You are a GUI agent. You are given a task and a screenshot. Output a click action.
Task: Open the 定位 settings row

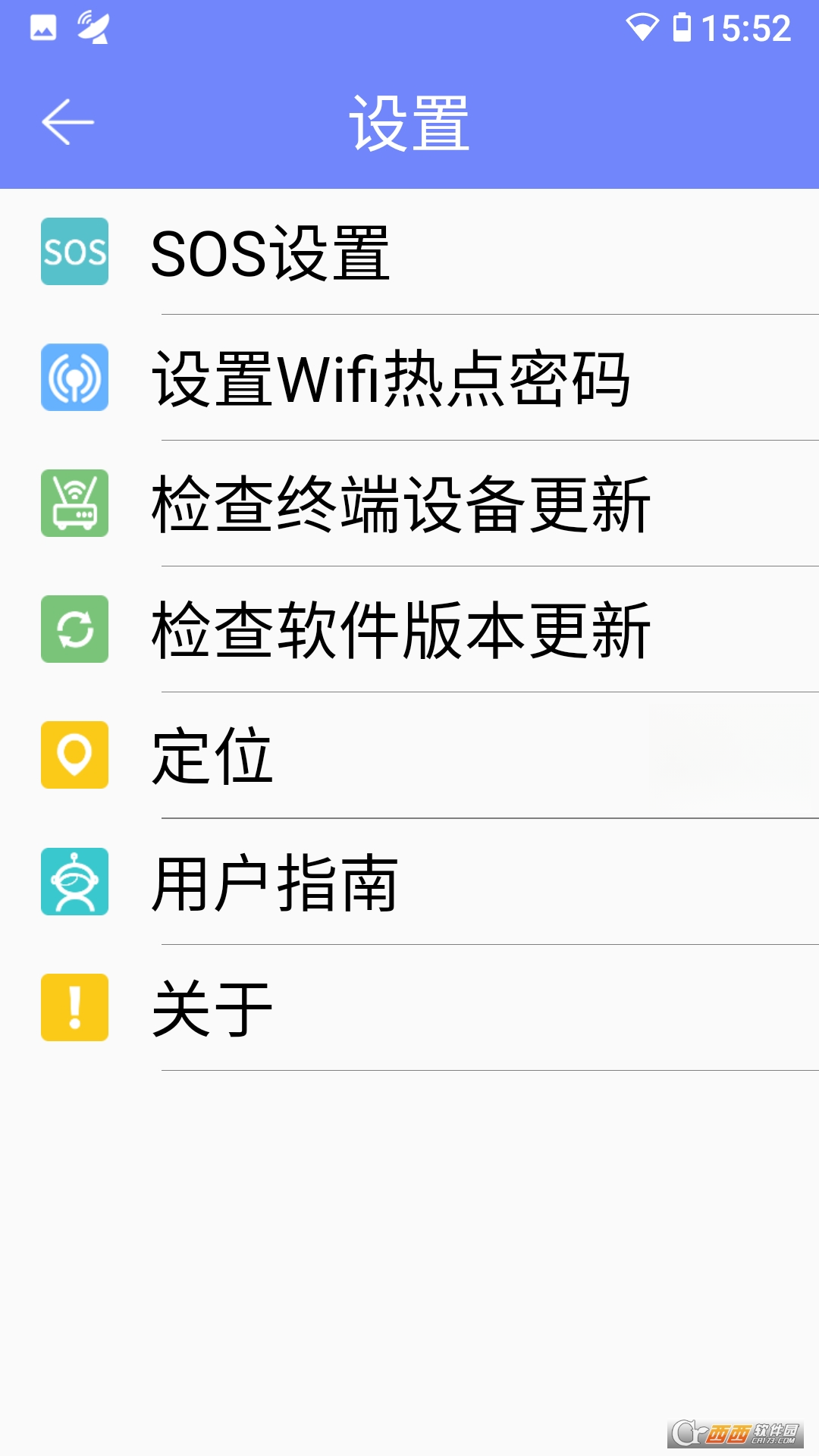(x=409, y=755)
